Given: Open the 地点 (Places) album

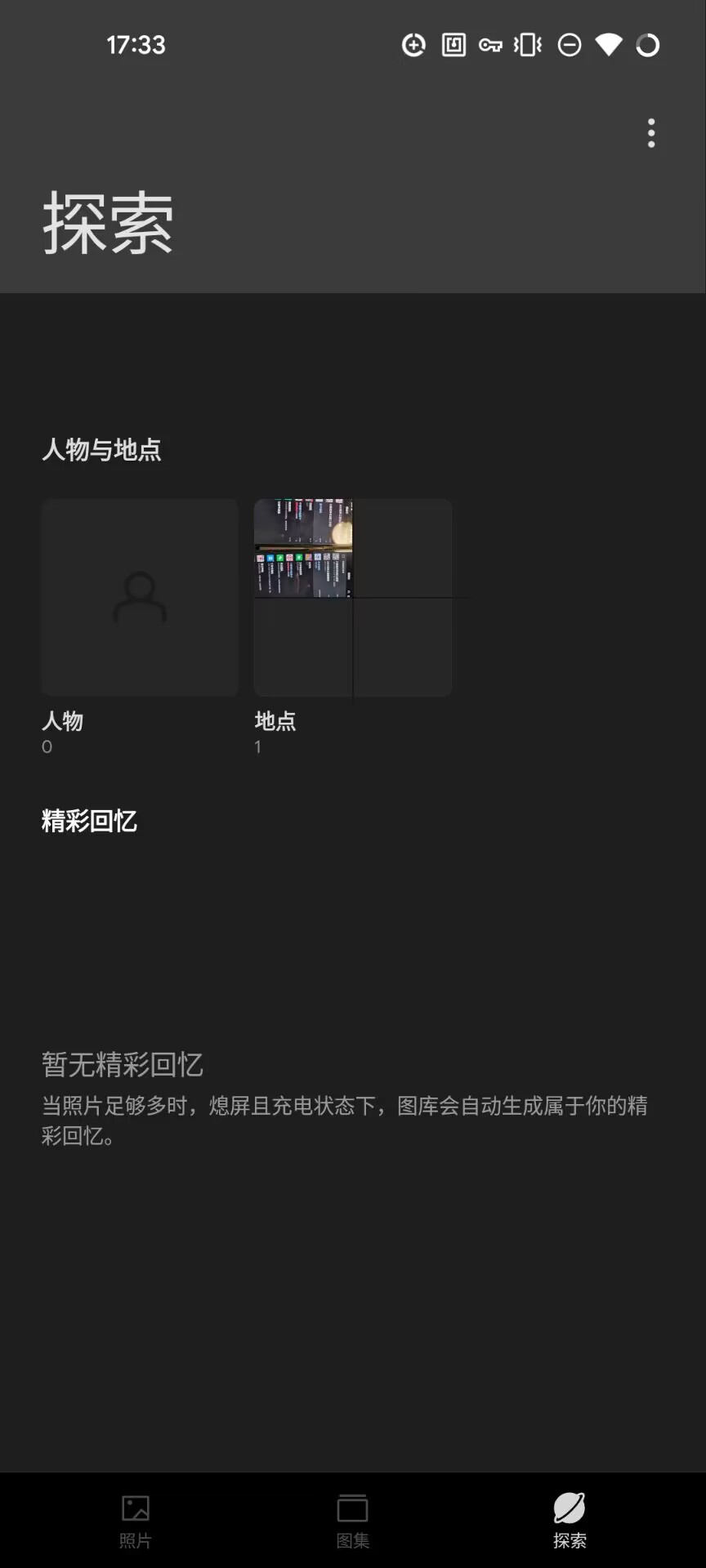Looking at the screenshot, I should point(353,598).
